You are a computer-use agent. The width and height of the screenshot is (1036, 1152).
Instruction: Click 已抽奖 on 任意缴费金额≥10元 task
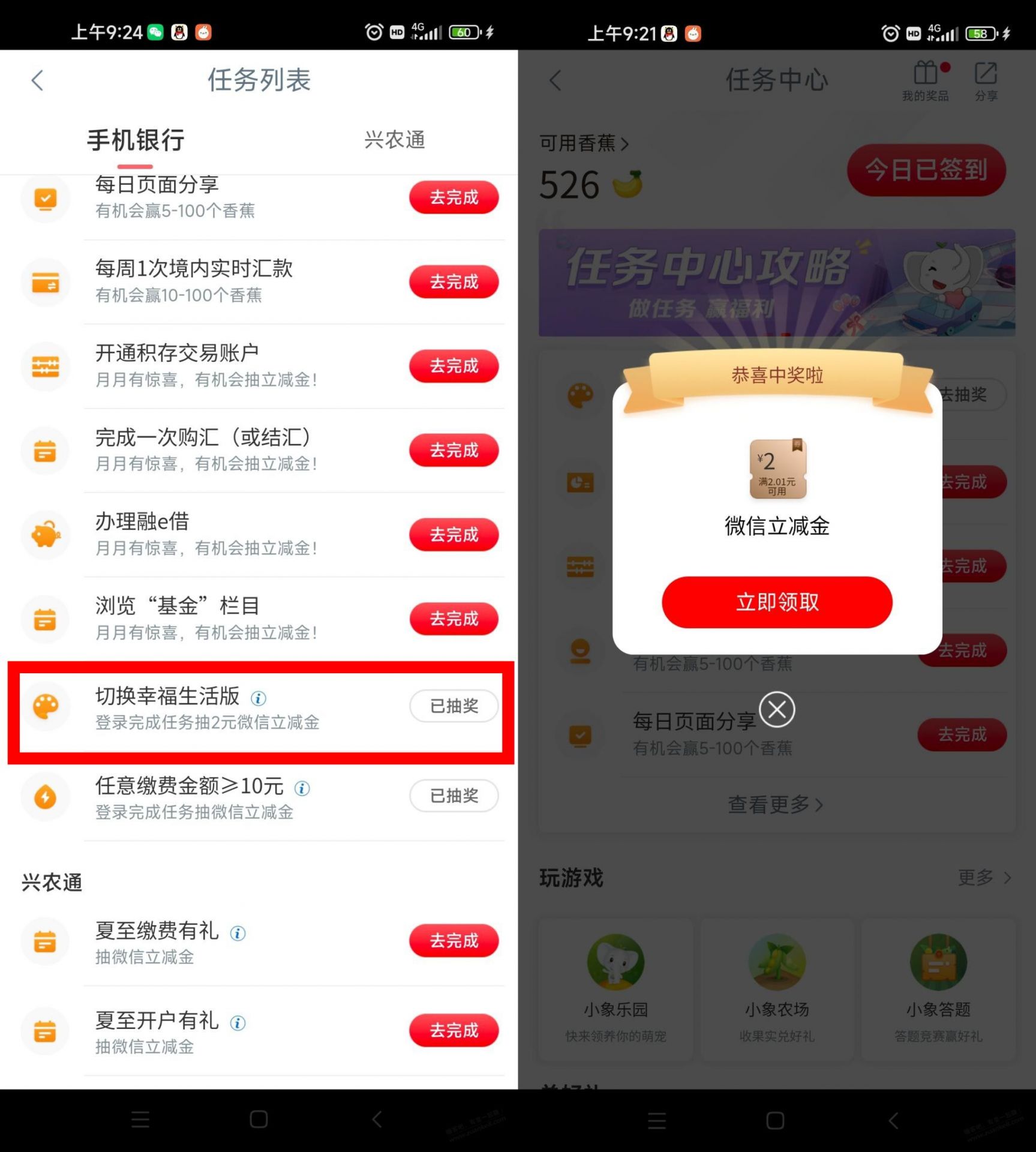click(x=454, y=796)
